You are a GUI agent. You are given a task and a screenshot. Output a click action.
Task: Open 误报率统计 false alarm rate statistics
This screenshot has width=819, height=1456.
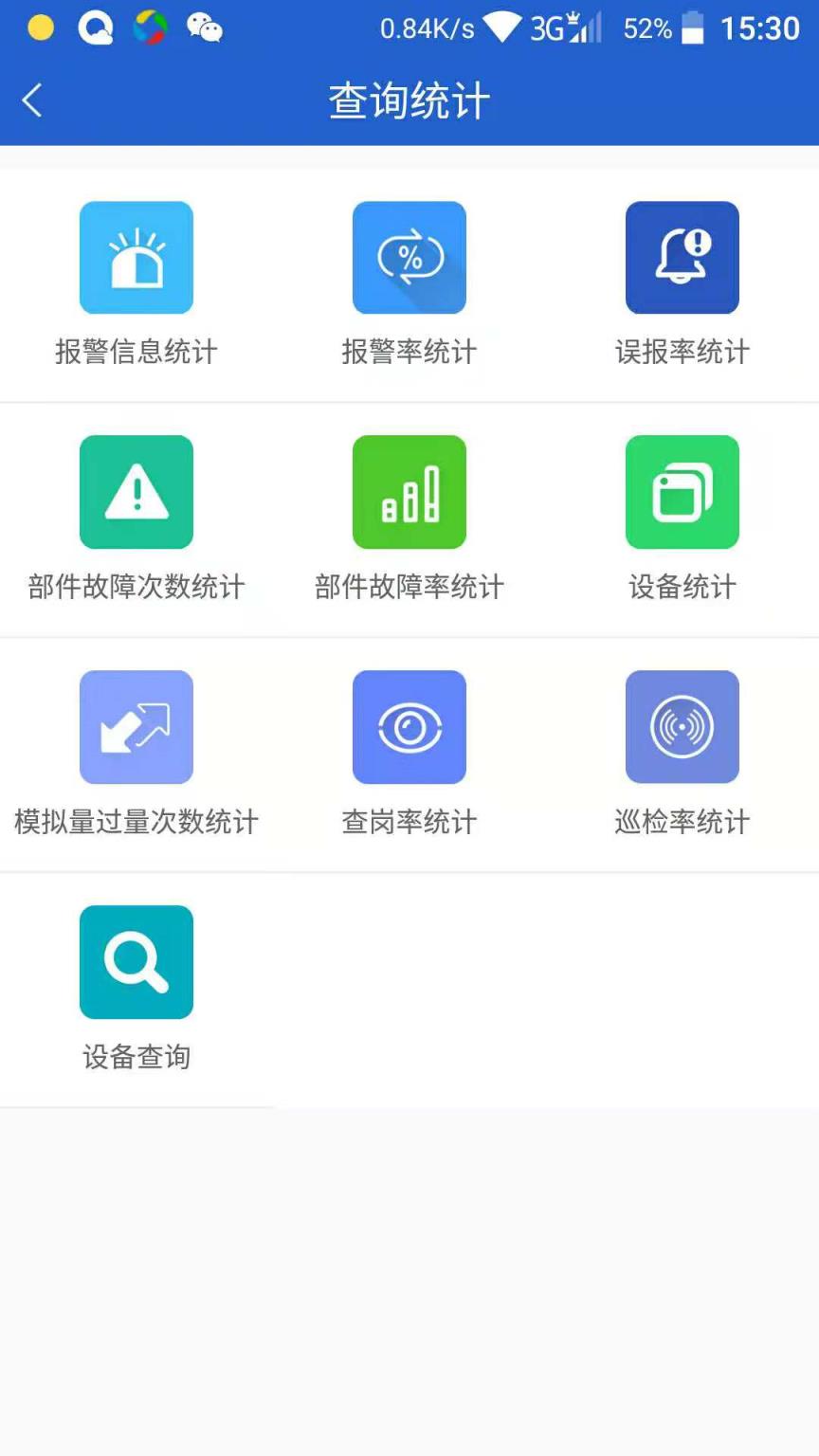point(682,257)
